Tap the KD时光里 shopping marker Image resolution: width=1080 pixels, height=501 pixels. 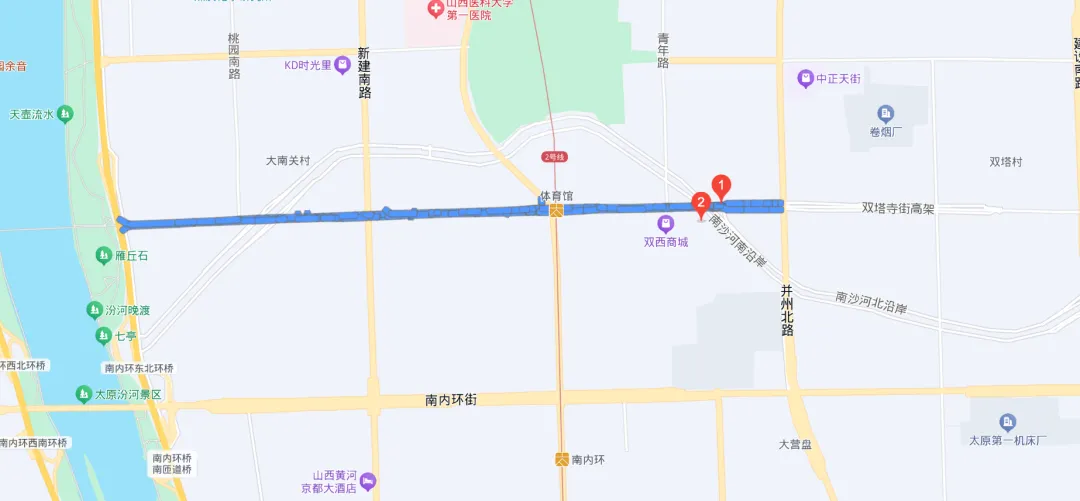coord(342,65)
